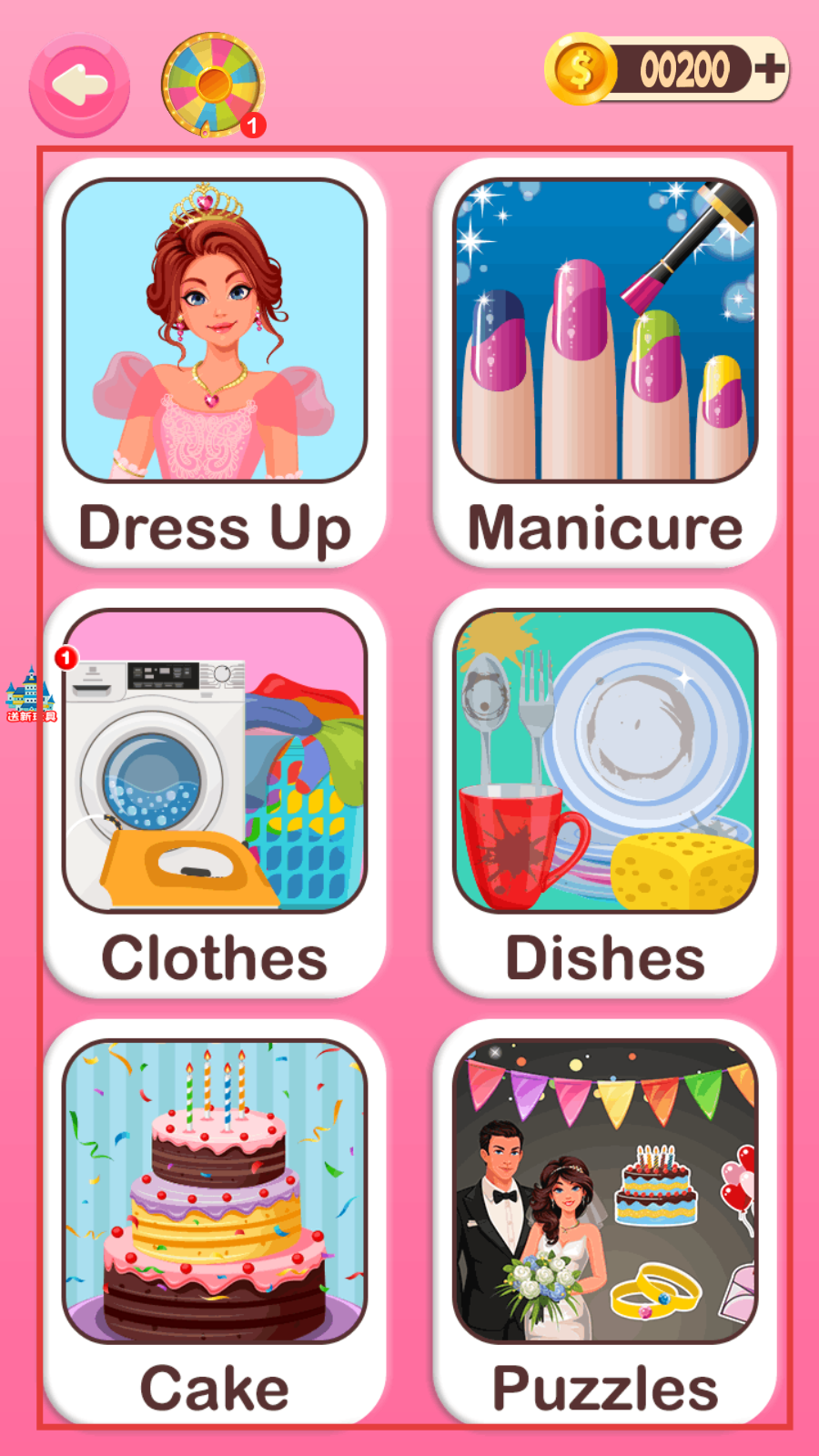Viewport: 819px width, 1456px height.
Task: Play the Clothes washing game
Action: point(215,792)
